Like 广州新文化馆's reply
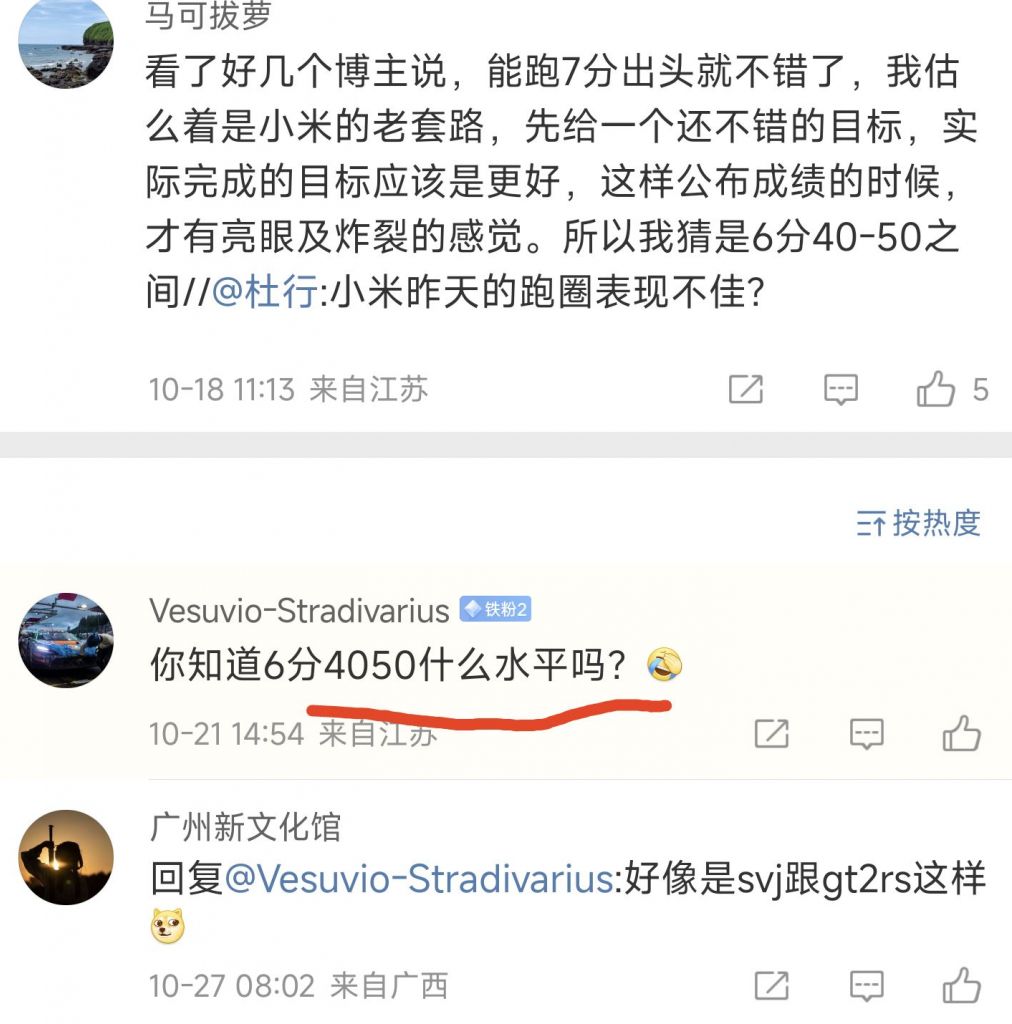 coord(962,985)
